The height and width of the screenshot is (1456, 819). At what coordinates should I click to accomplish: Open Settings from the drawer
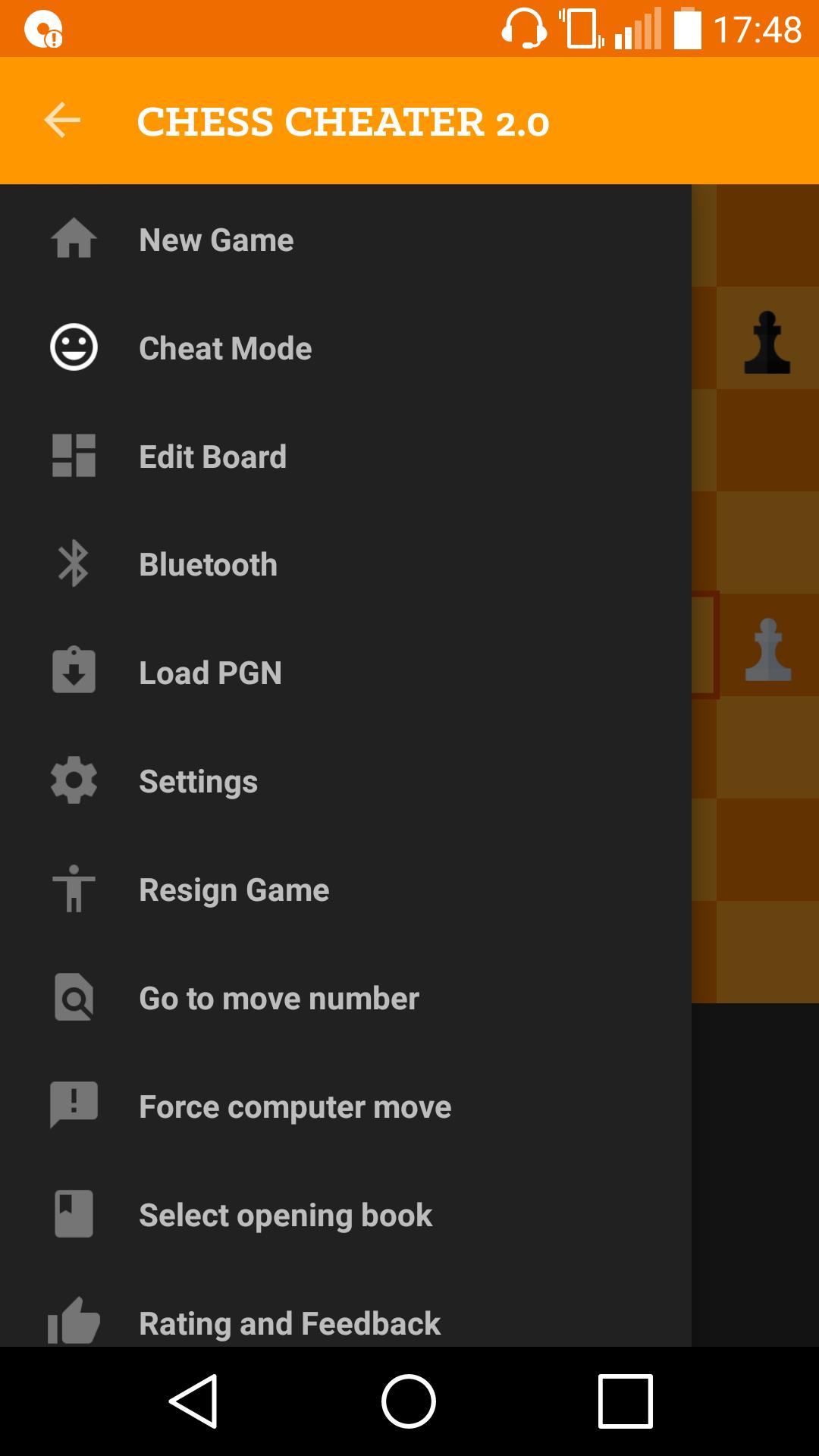point(198,781)
